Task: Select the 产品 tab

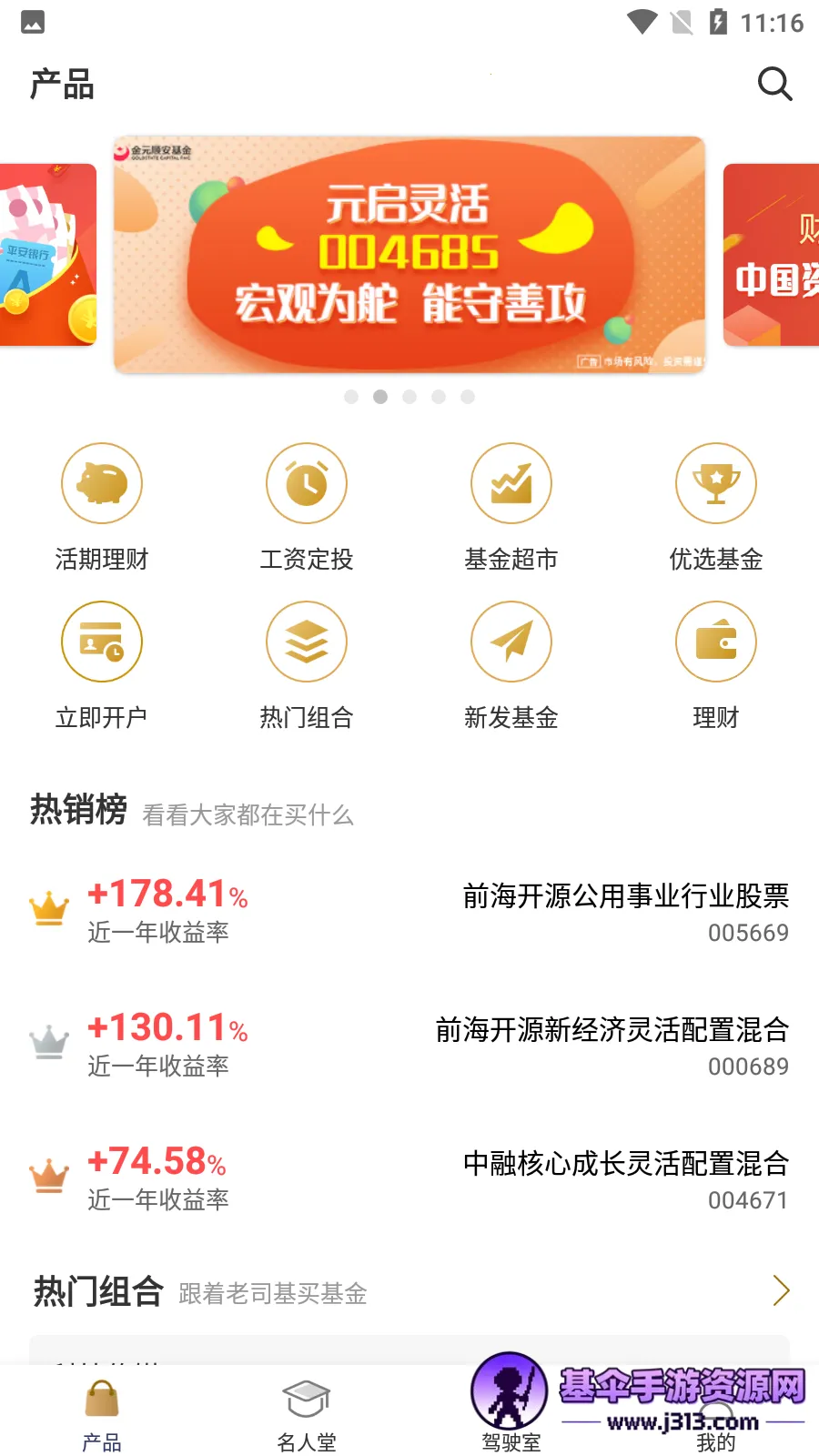Action: click(102, 1415)
